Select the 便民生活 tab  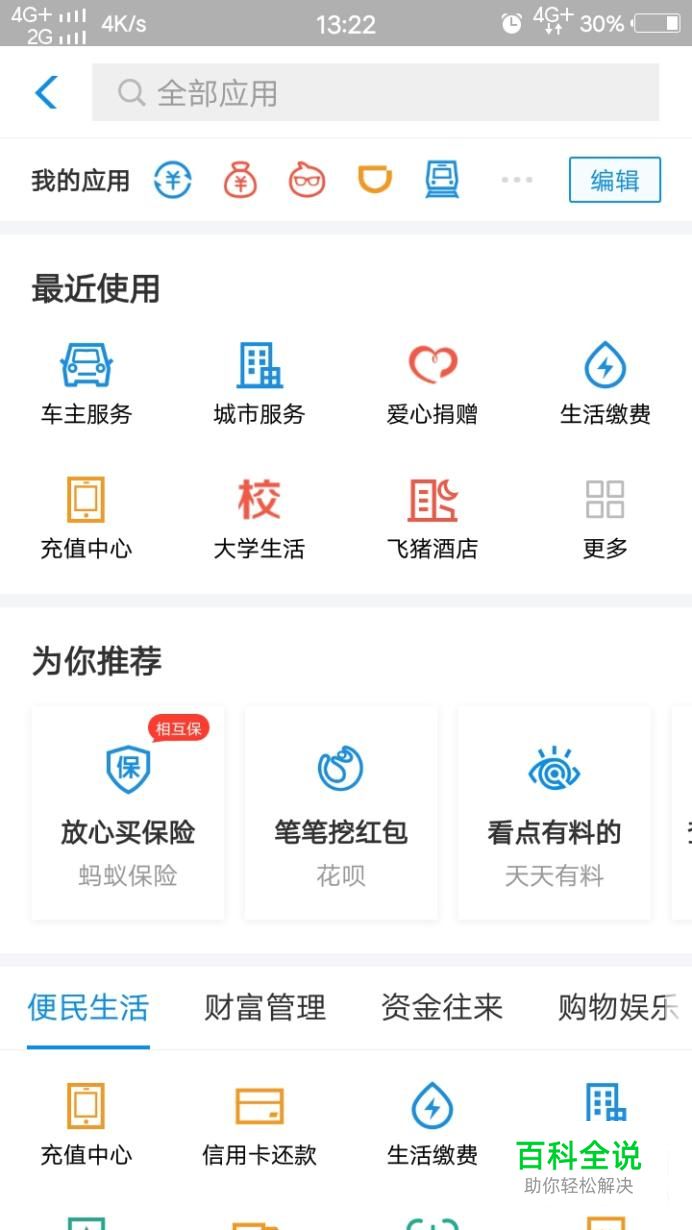[88, 1008]
